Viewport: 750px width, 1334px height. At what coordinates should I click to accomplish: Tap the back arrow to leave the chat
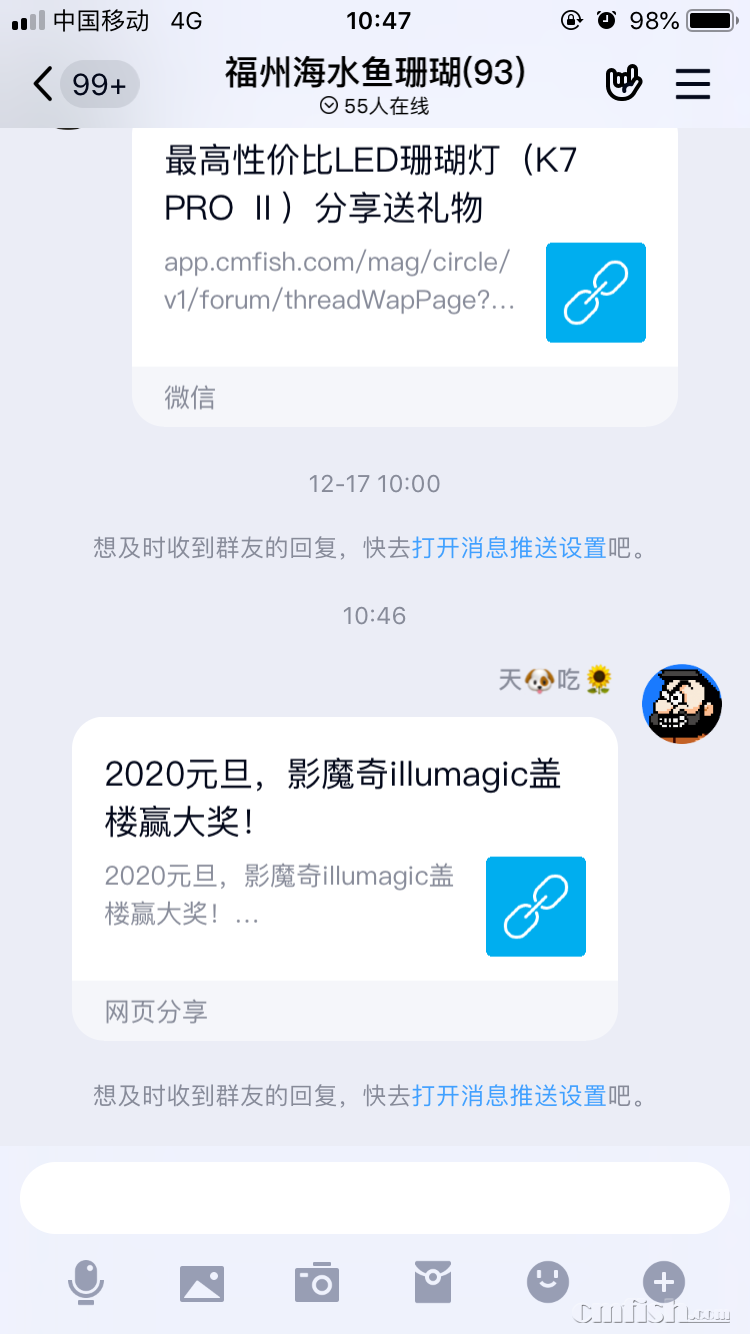pos(42,84)
